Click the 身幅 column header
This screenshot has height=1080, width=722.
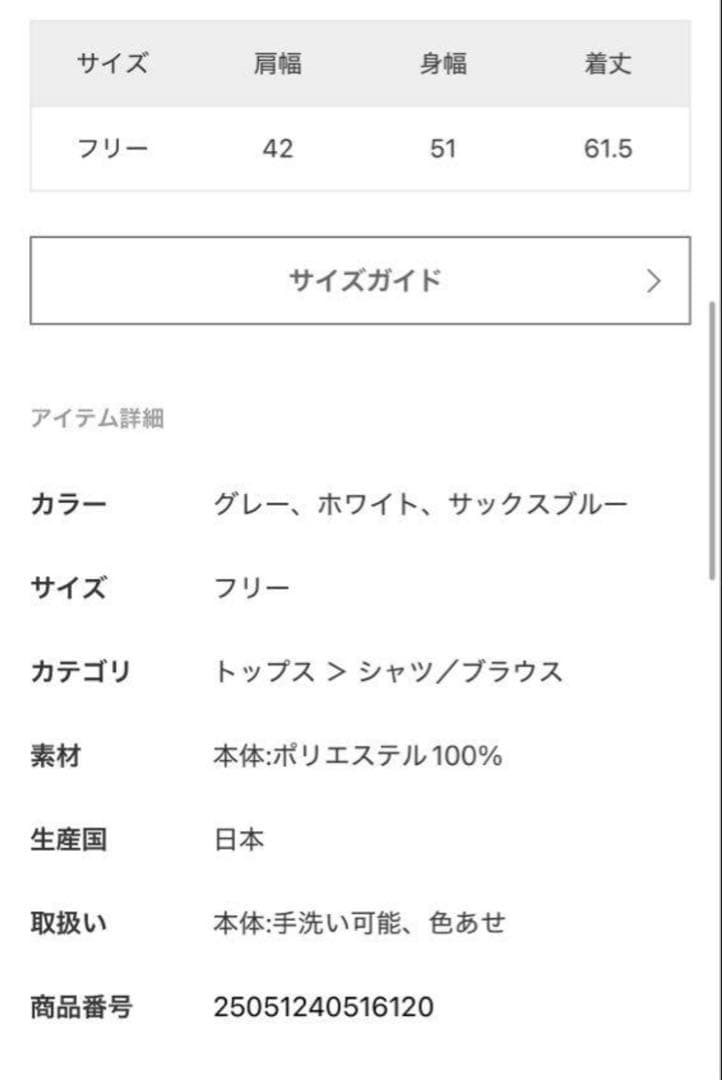(442, 63)
